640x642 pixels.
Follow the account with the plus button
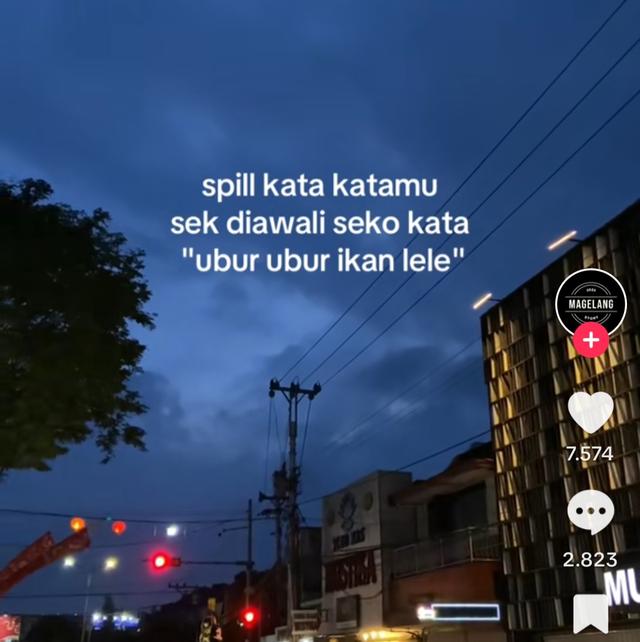(x=590, y=341)
